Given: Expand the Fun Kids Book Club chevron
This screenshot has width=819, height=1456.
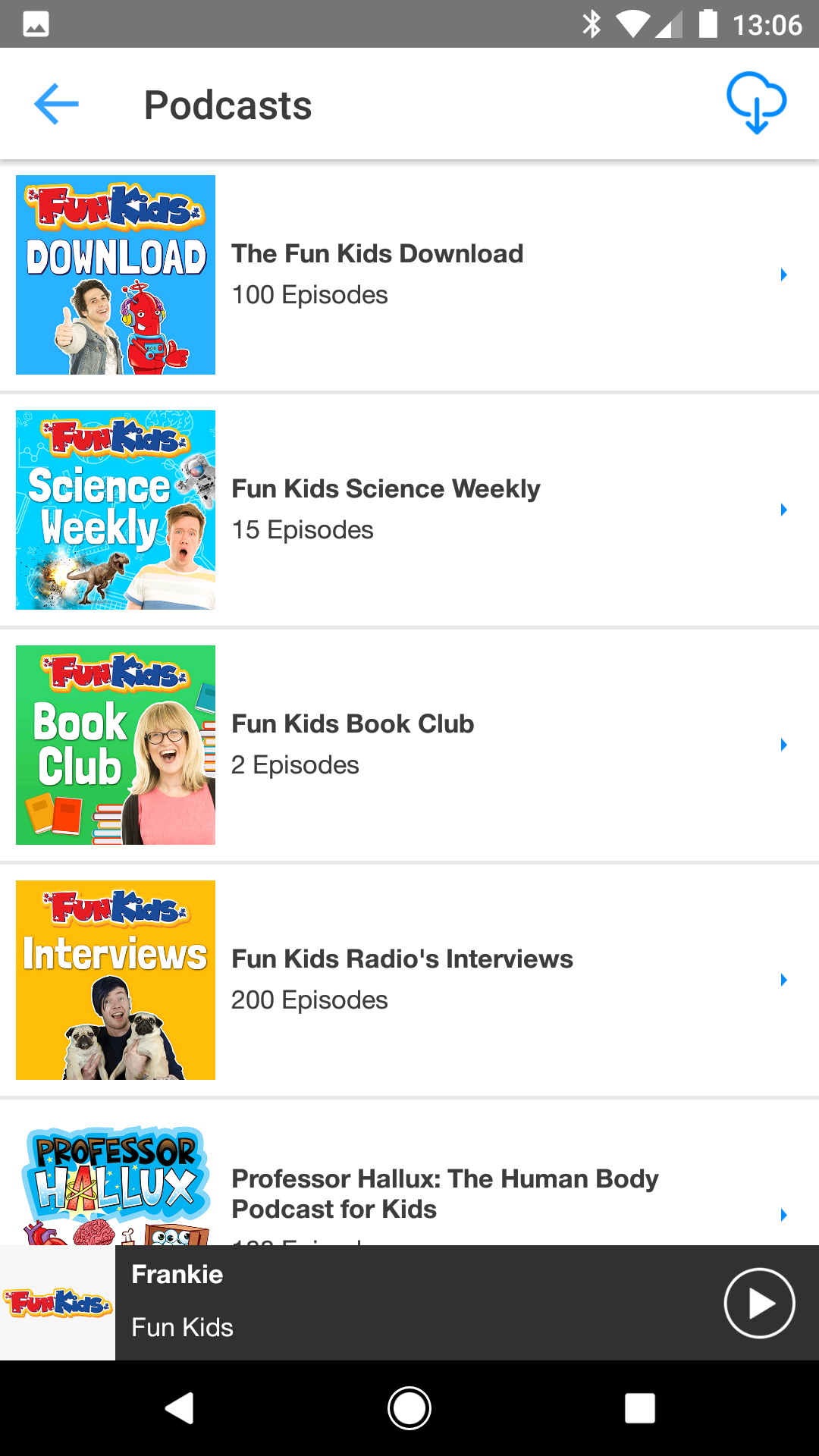Looking at the screenshot, I should coord(783,744).
